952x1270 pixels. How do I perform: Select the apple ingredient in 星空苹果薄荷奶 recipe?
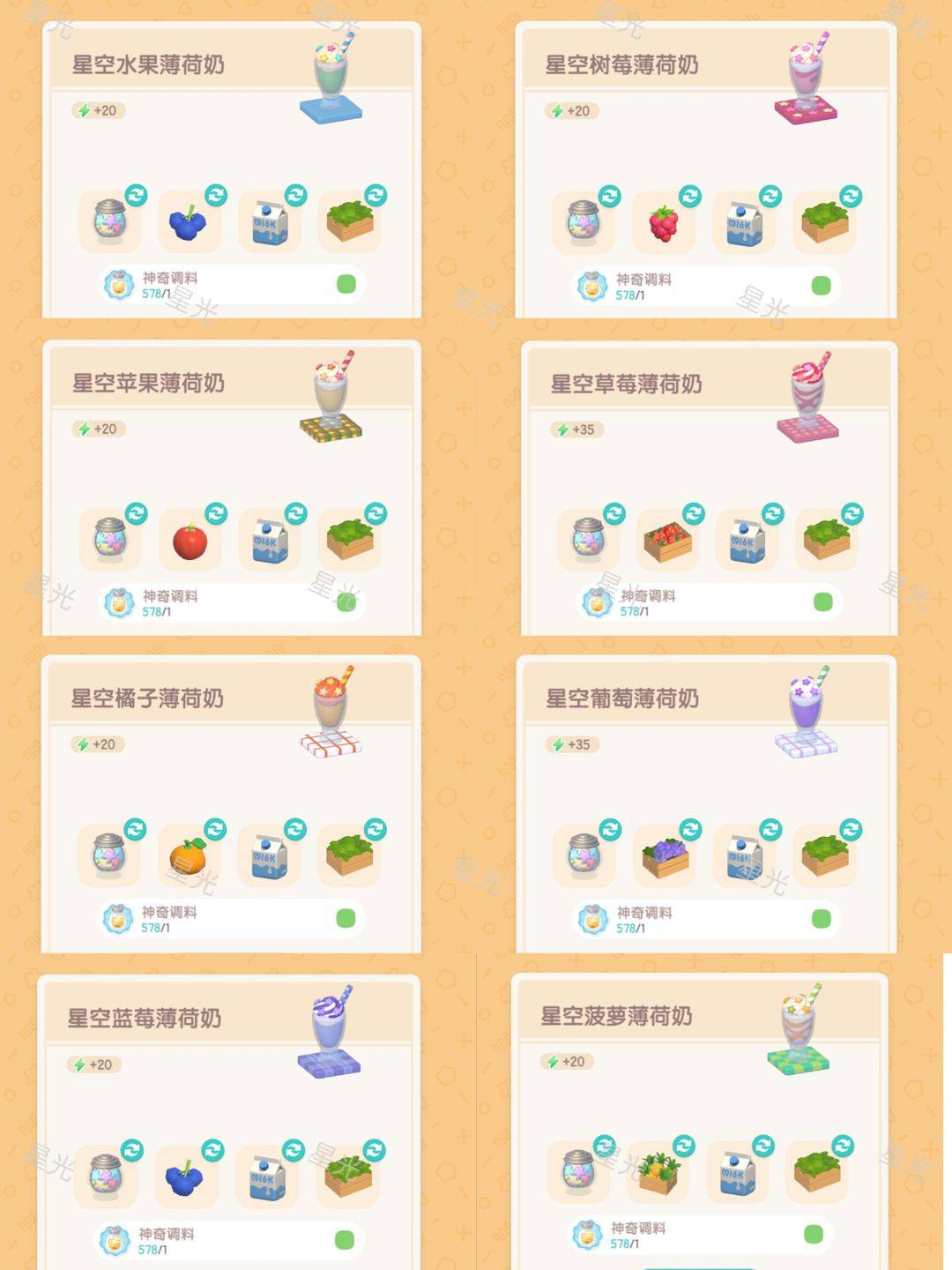(x=188, y=539)
